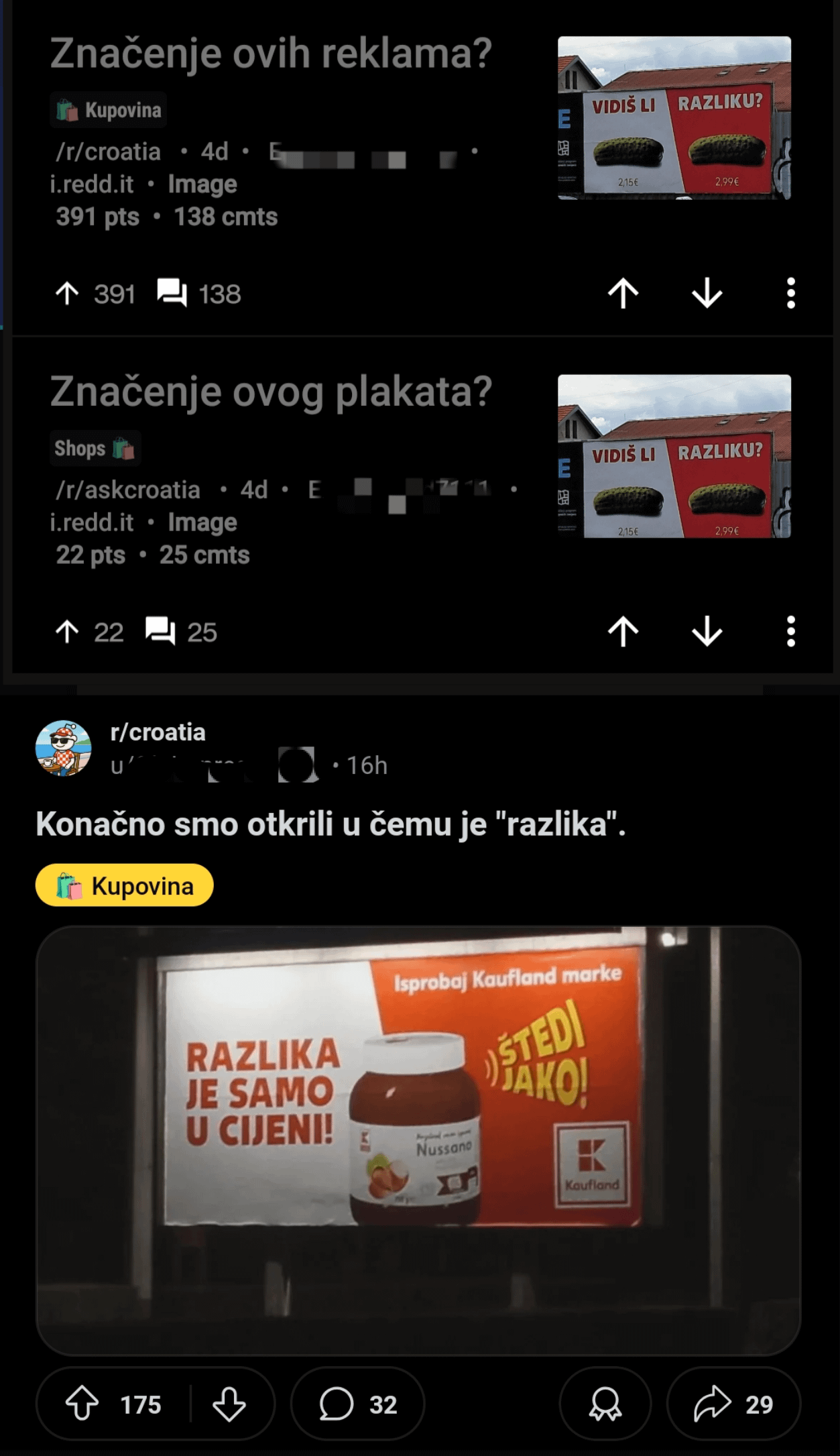Open the 25 comments on "Značenje ovog plakata?"

pyautogui.click(x=182, y=632)
